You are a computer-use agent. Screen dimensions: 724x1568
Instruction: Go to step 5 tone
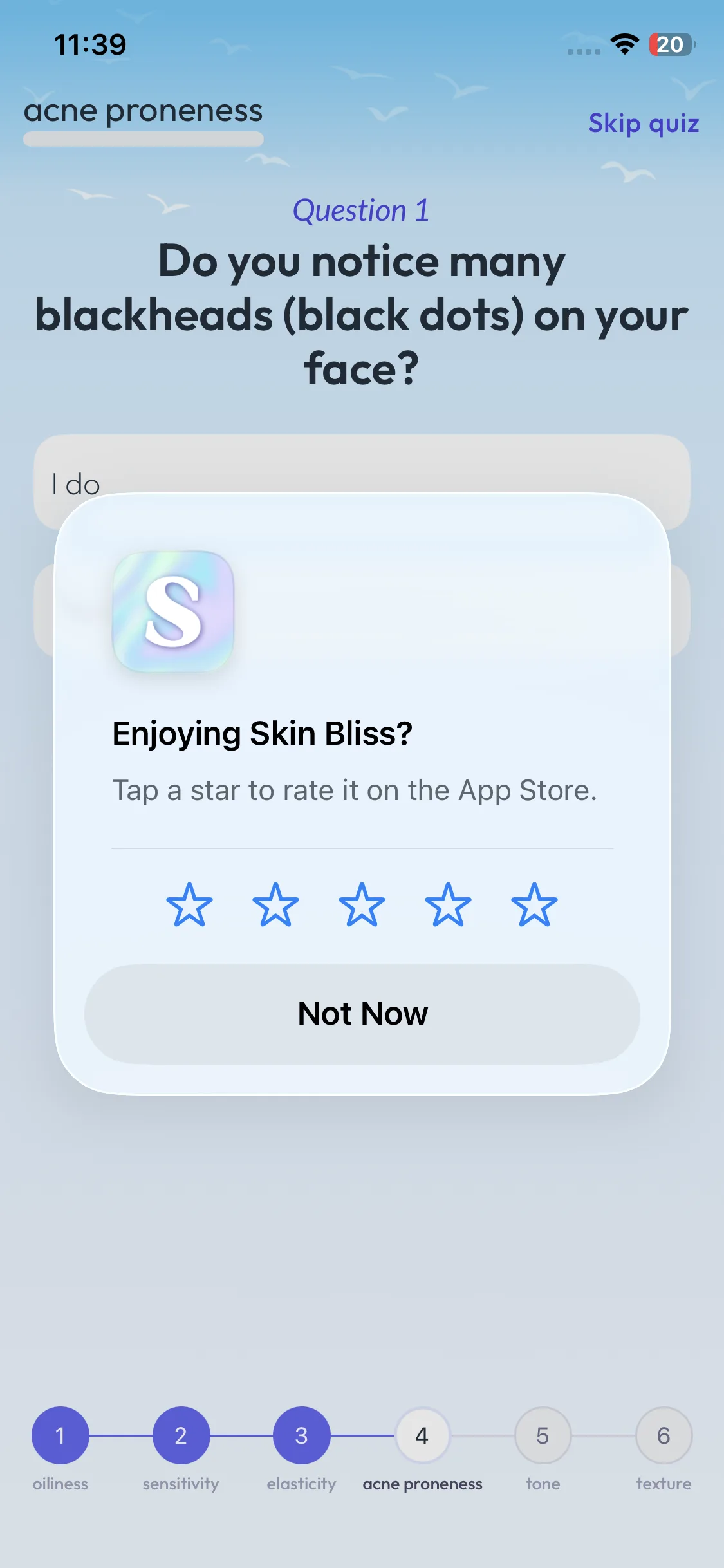pyautogui.click(x=543, y=1435)
